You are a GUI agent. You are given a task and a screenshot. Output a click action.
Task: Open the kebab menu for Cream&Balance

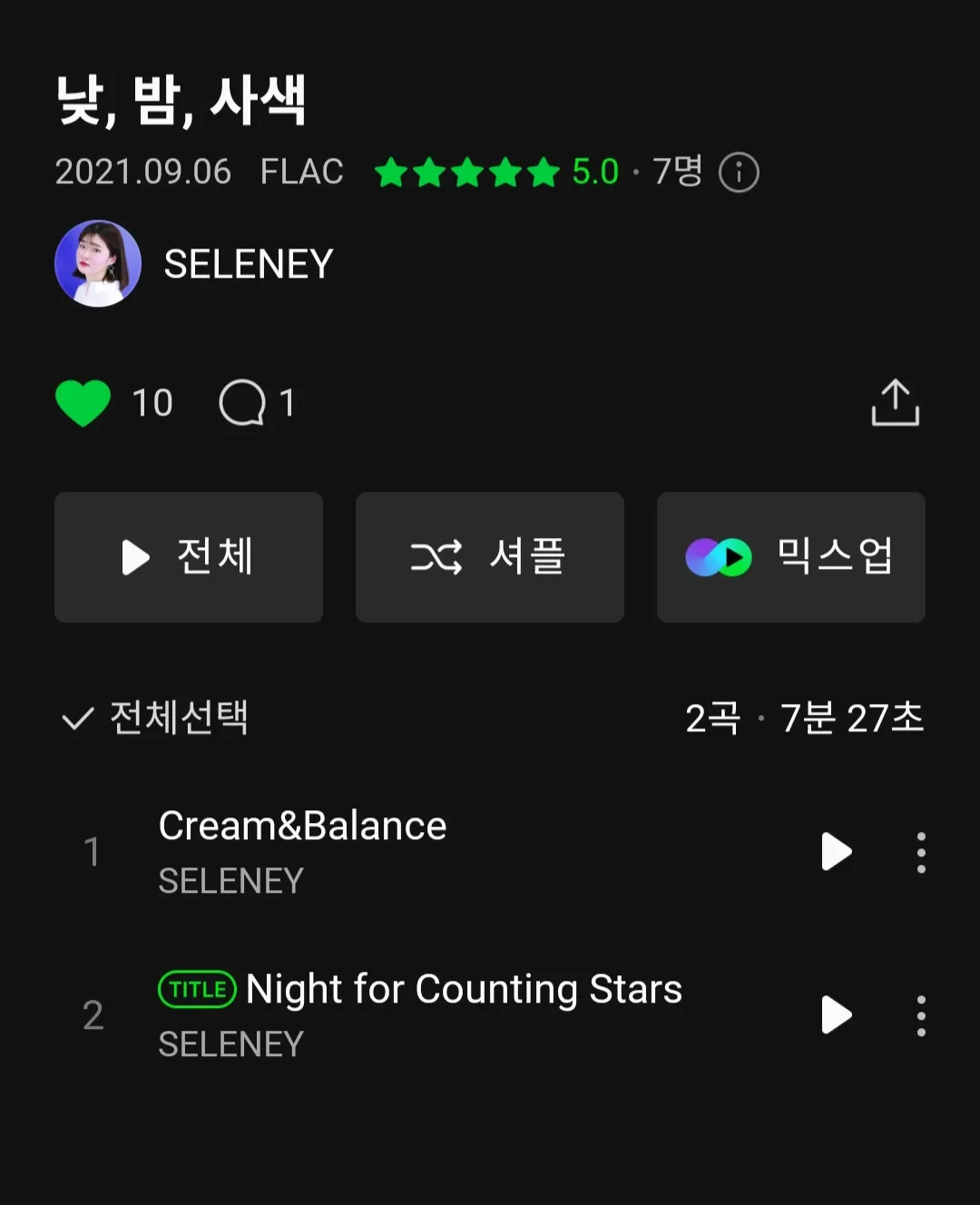[x=920, y=851]
